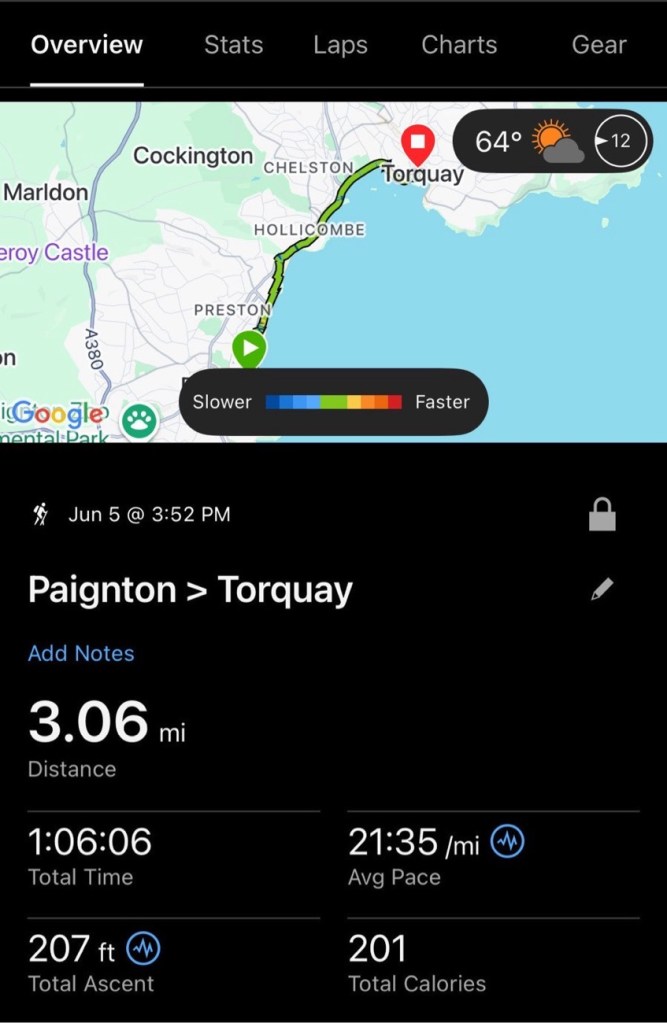This screenshot has height=1023, width=667.
Task: Tap the info icon beside Total Ascent
Action: pos(144,948)
